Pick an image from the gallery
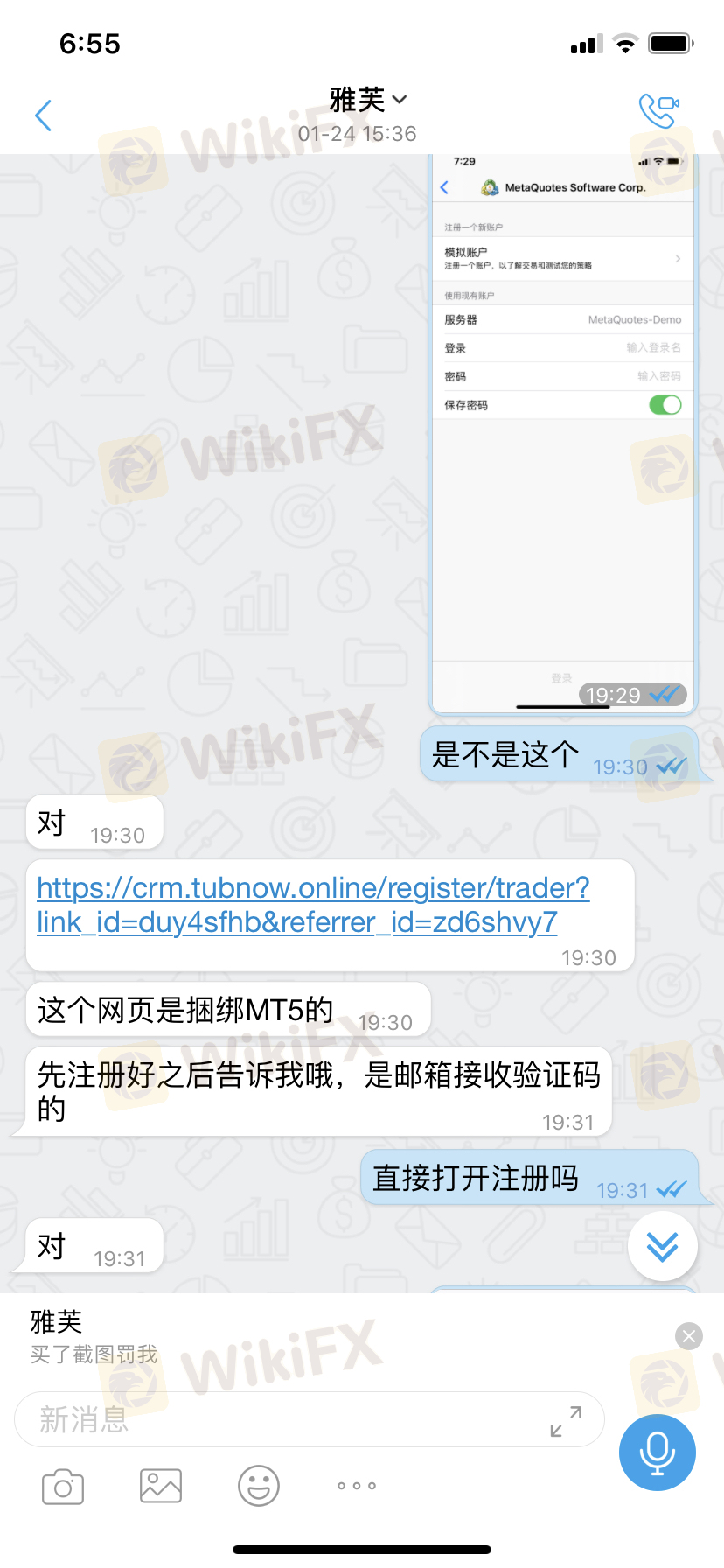 click(x=161, y=1486)
